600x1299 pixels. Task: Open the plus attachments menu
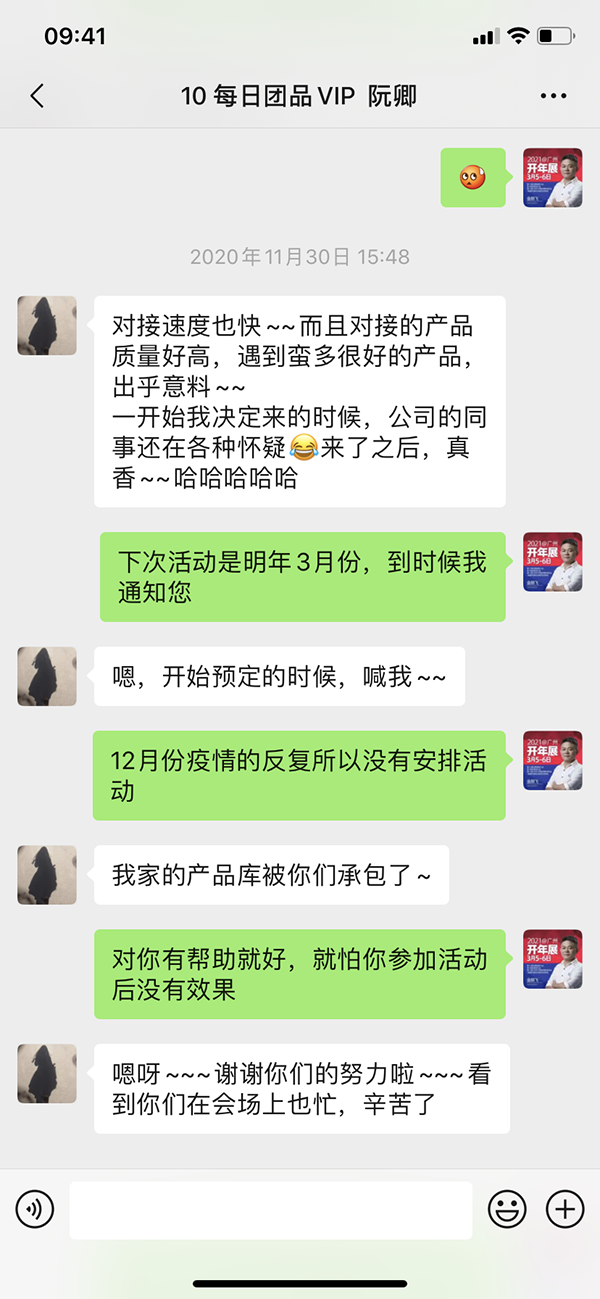point(565,1210)
